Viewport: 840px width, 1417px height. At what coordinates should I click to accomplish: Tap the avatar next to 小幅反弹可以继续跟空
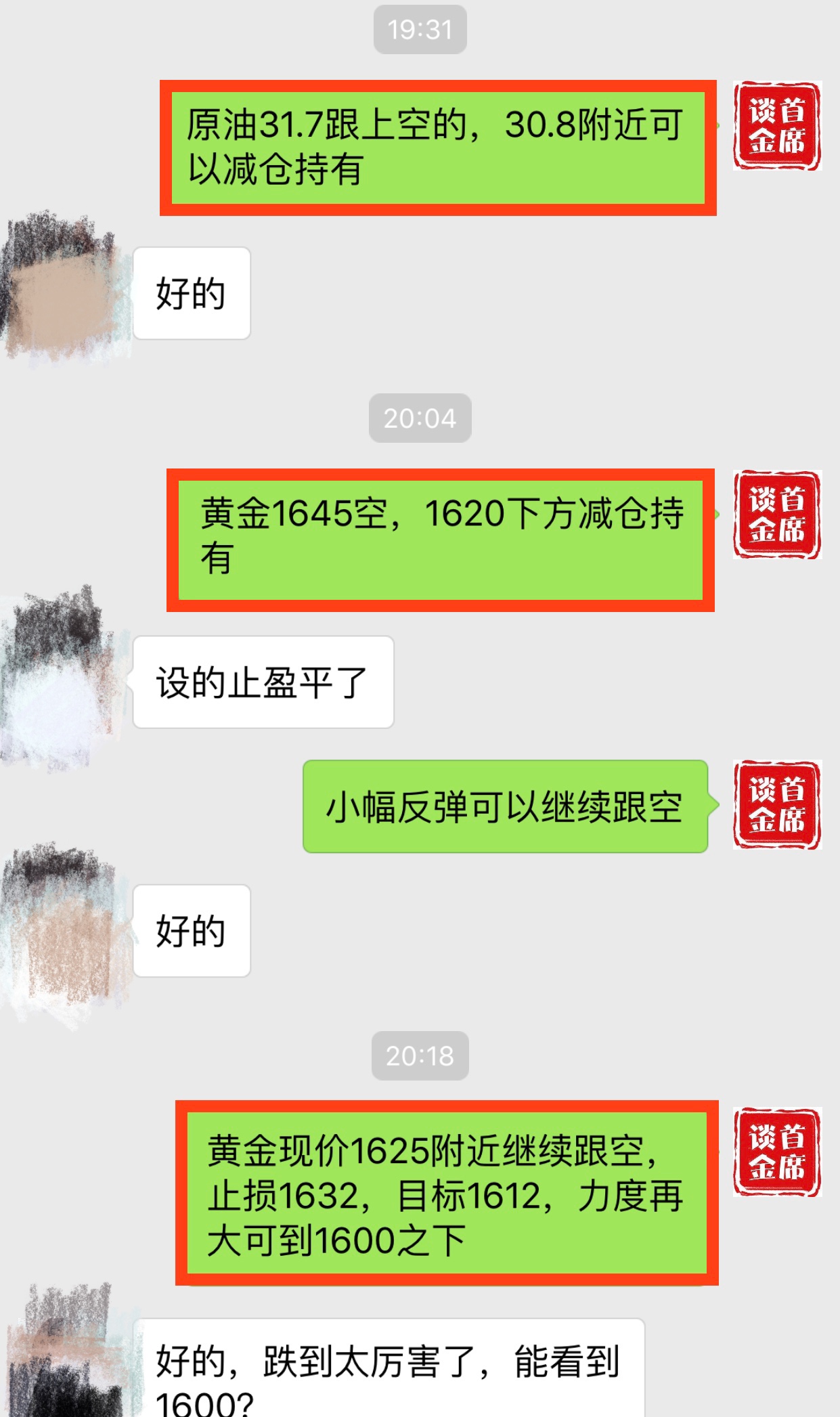(776, 805)
